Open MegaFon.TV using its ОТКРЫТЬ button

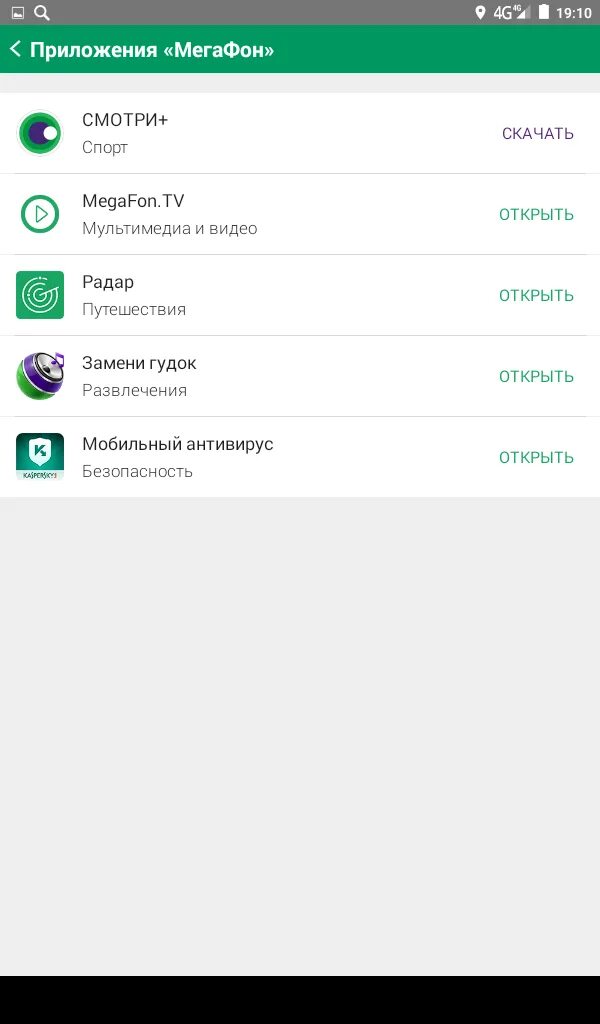(536, 215)
